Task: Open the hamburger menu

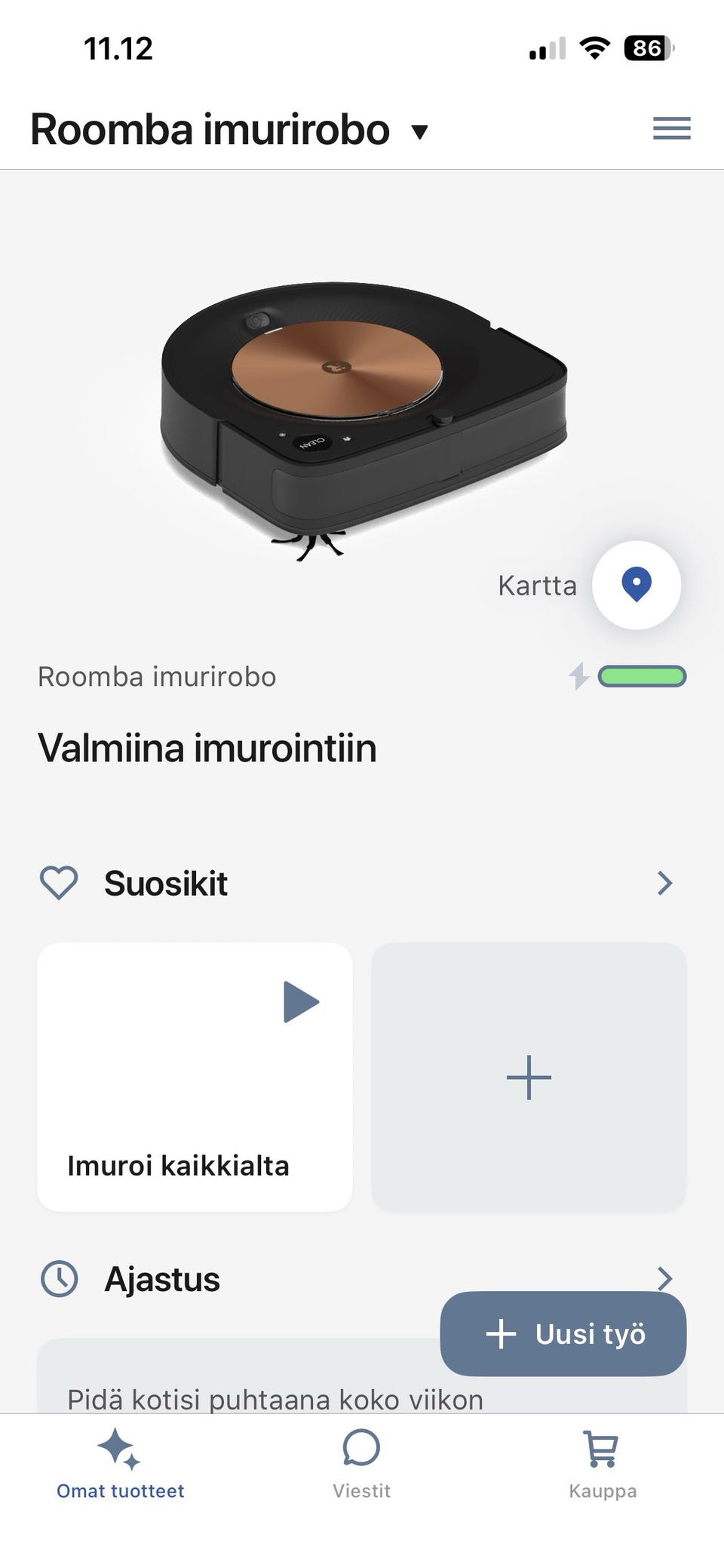Action: (x=670, y=128)
